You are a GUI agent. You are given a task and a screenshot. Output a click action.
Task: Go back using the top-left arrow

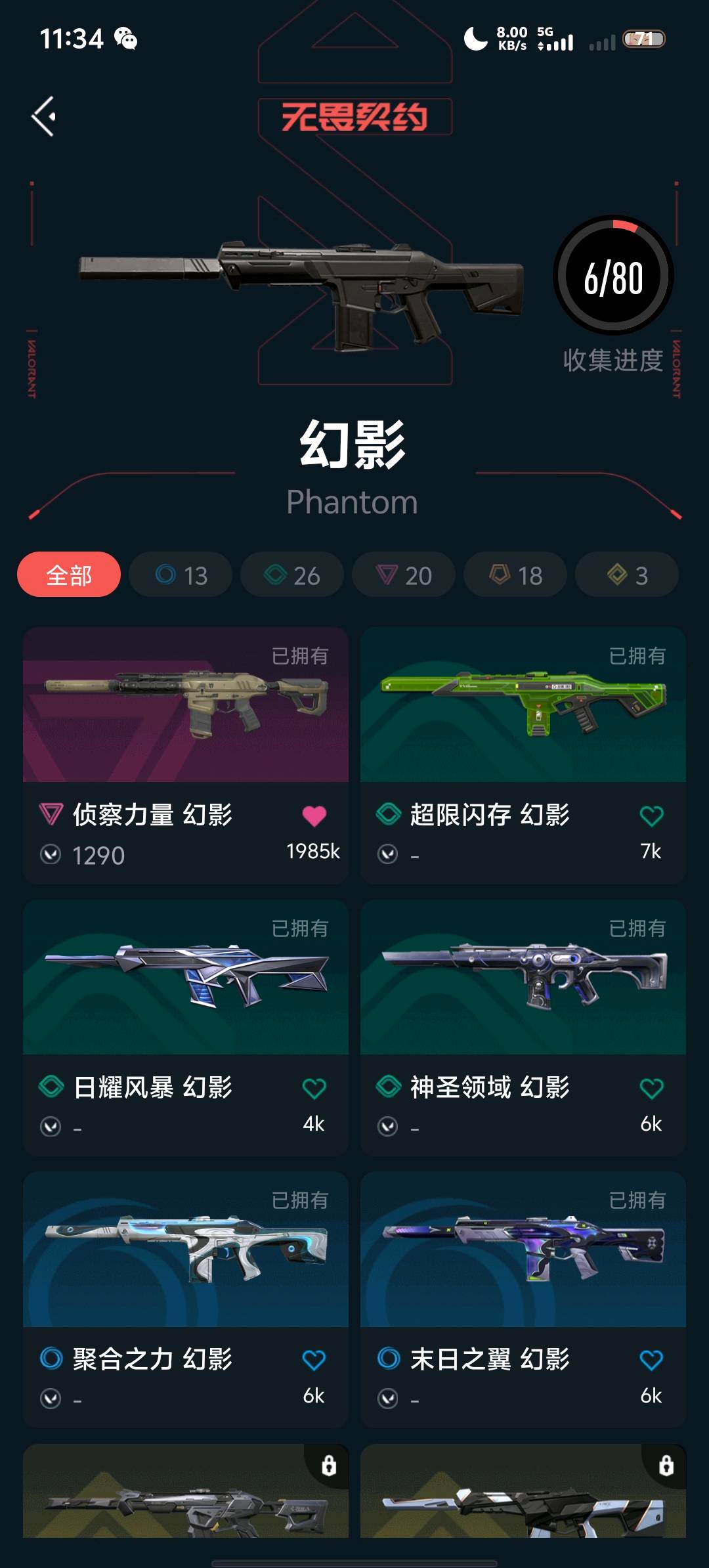coord(44,117)
